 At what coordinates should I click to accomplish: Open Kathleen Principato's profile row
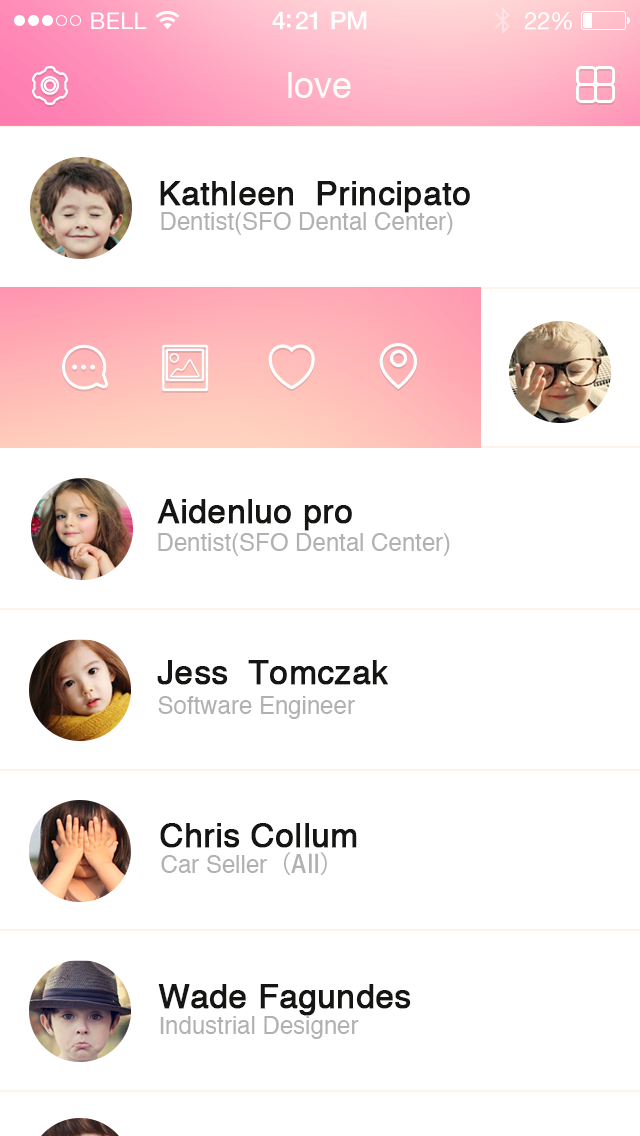320,207
